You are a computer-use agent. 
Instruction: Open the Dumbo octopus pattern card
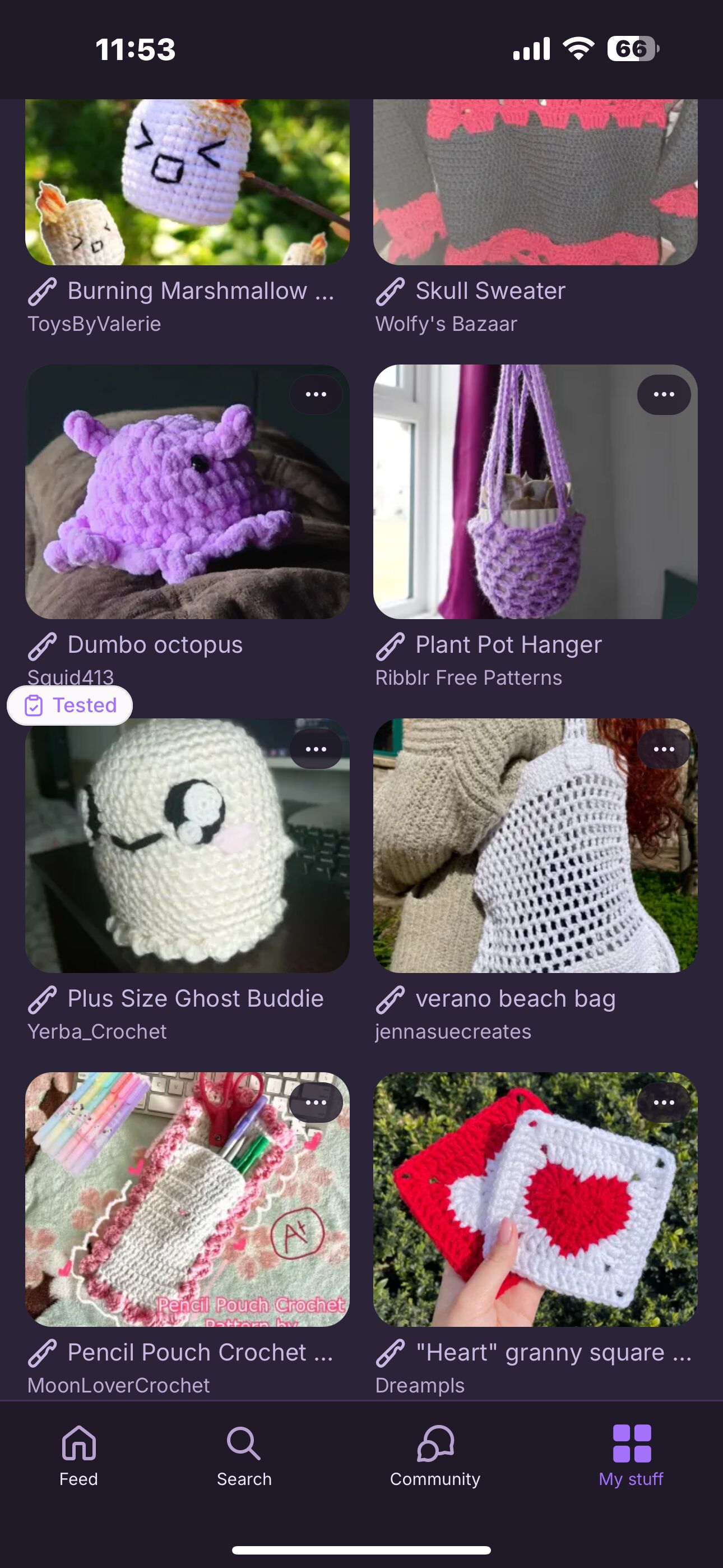click(x=187, y=492)
